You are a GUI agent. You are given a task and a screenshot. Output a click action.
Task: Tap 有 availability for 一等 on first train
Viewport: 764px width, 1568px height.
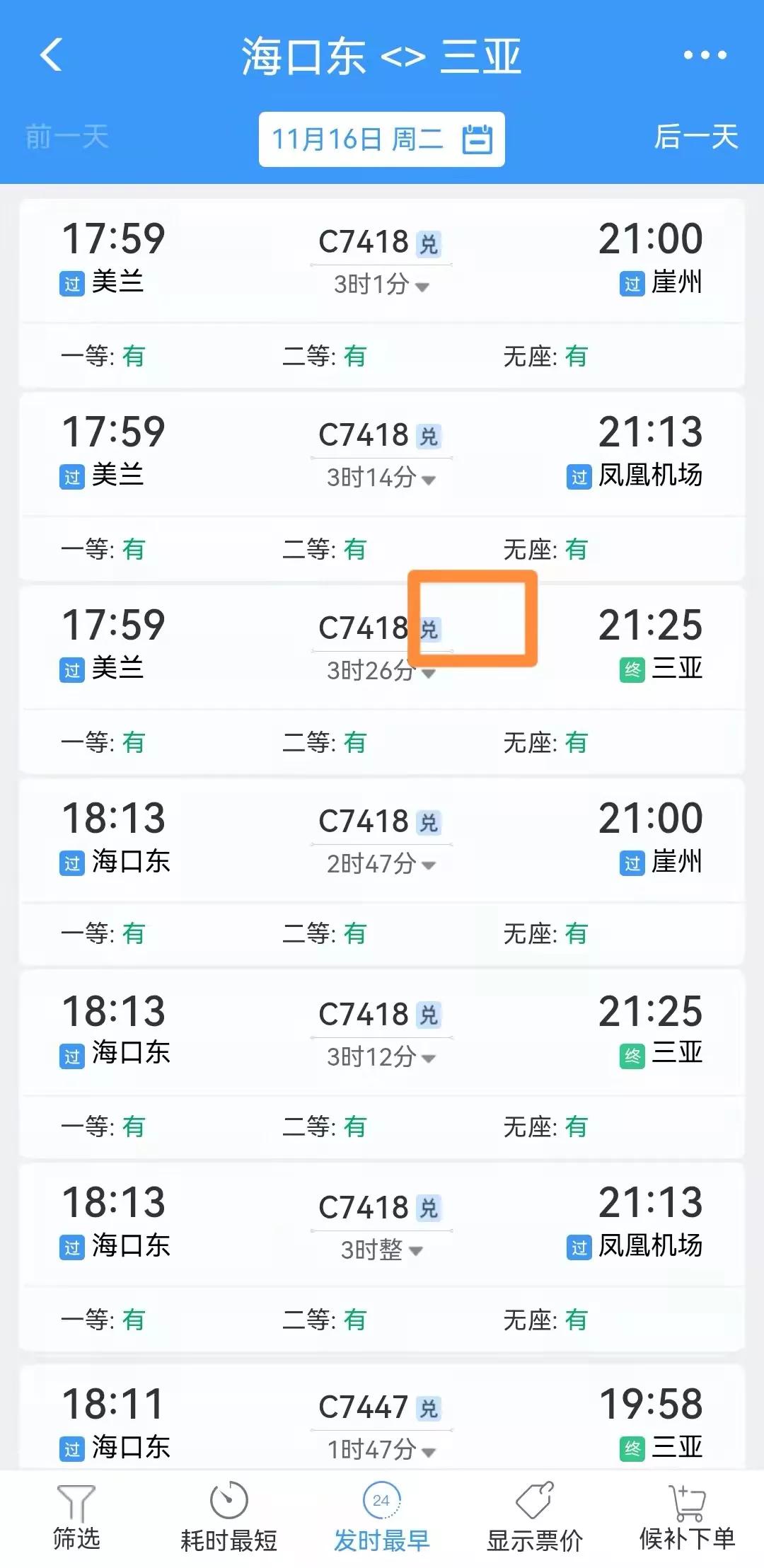(133, 356)
